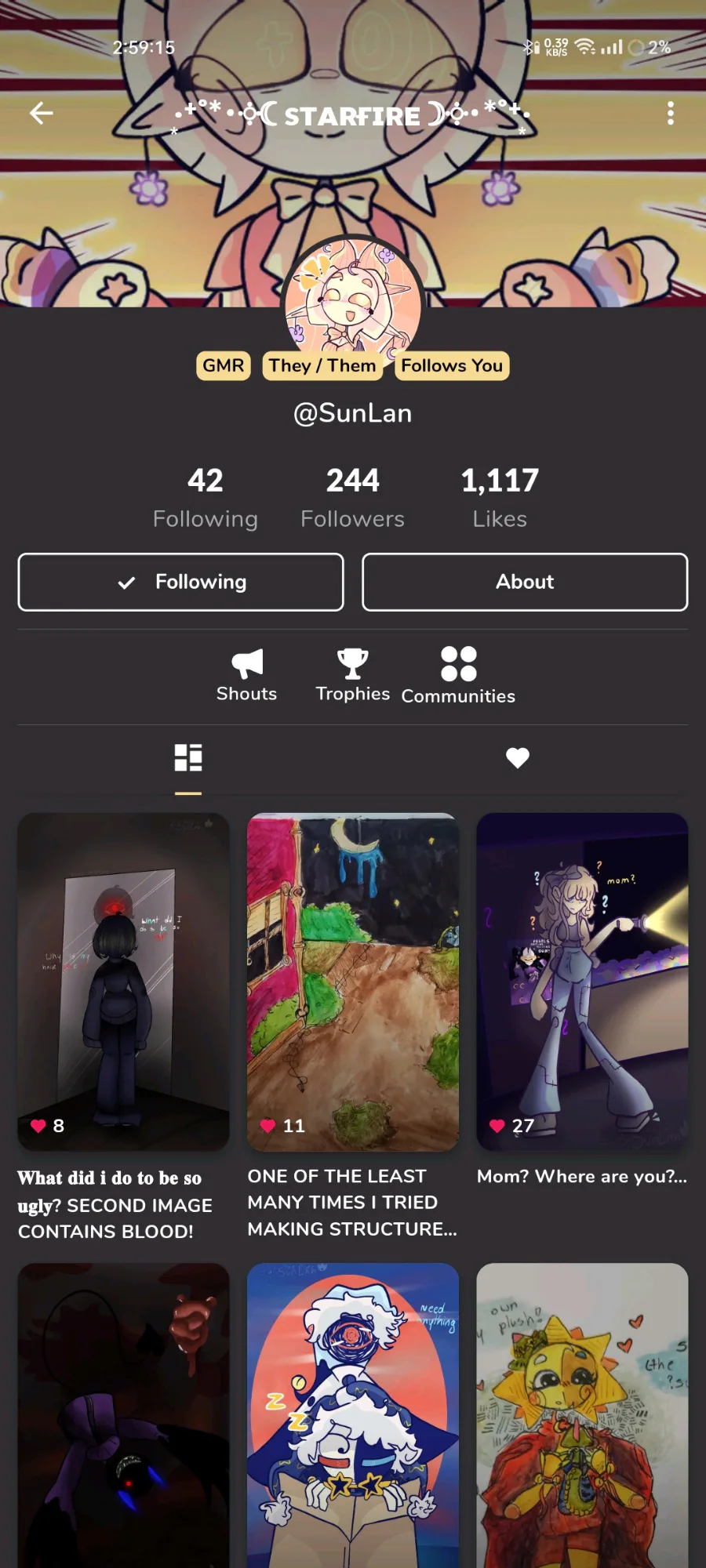Screen dimensions: 706x1568
Task: Tap the Following button to unfollow
Action: 180,582
